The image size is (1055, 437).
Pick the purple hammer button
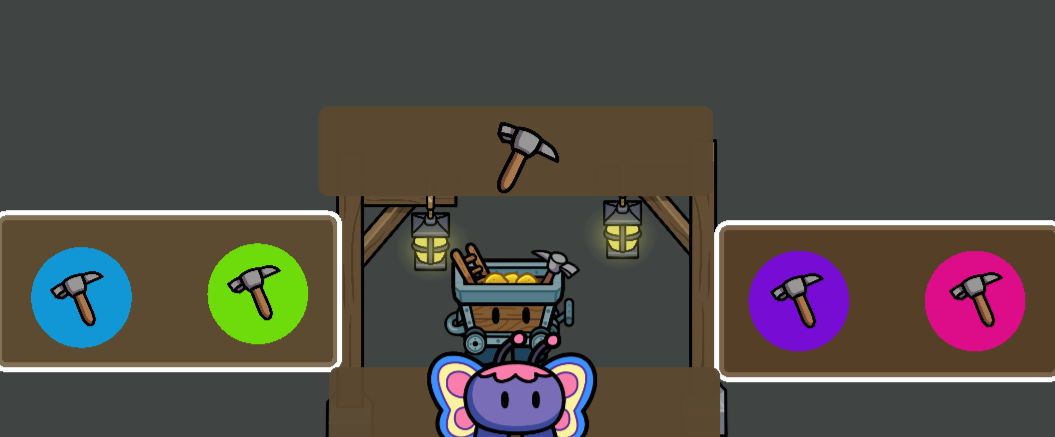tap(798, 301)
